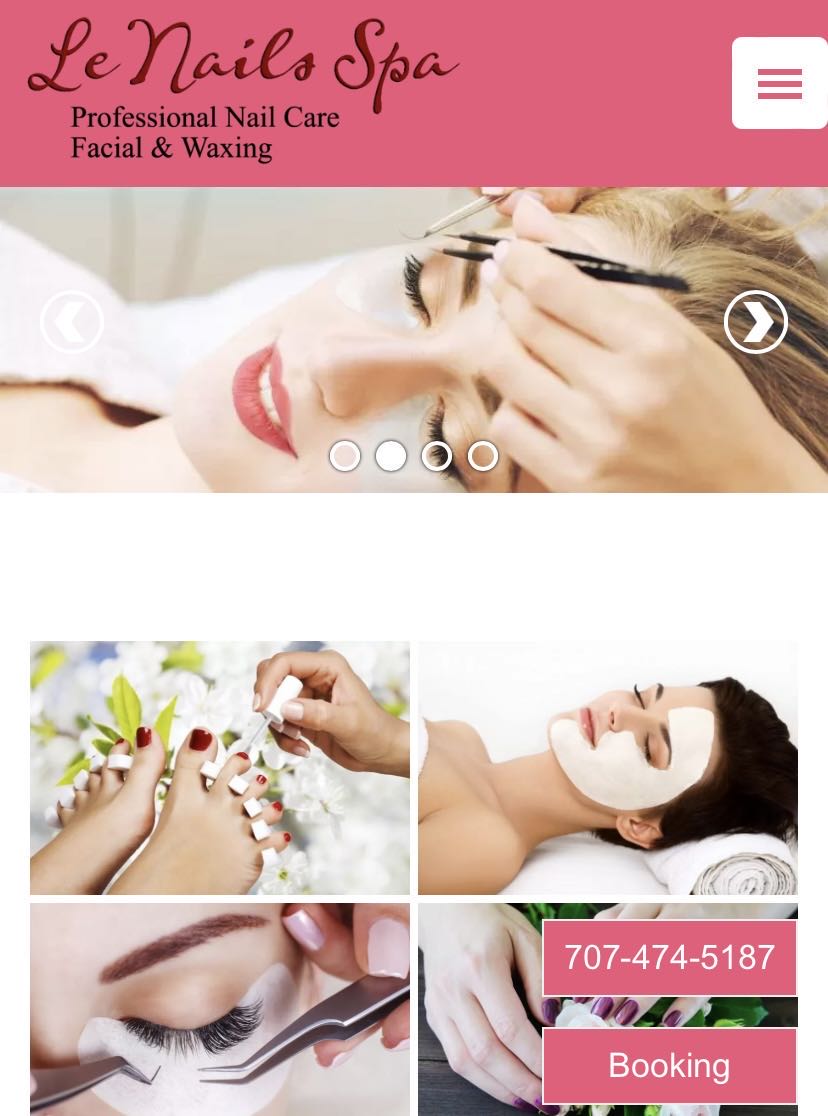Image resolution: width=828 pixels, height=1116 pixels.
Task: Jump to the second slide dot
Action: tap(391, 456)
